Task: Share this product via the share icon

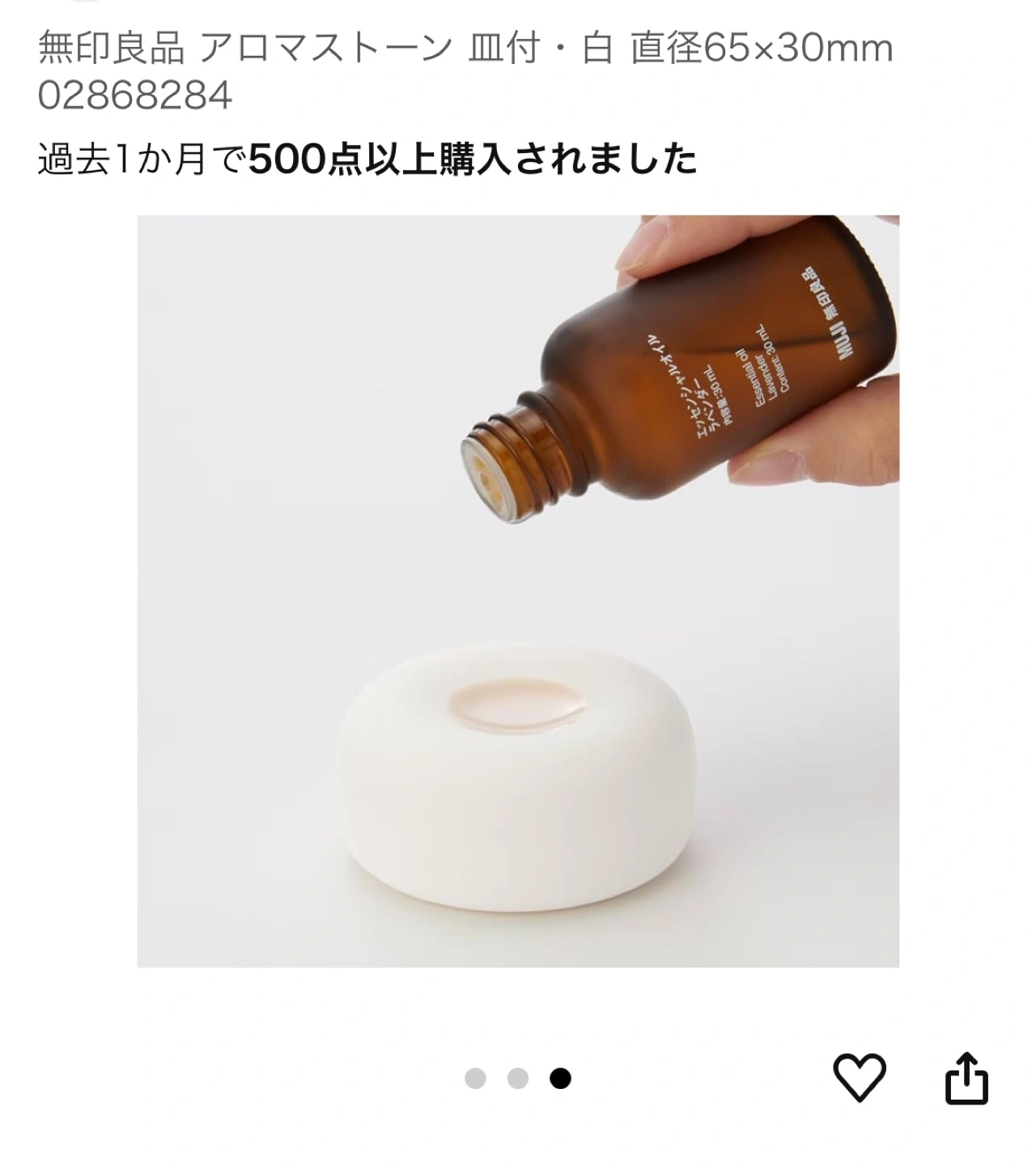Action: [967, 1078]
